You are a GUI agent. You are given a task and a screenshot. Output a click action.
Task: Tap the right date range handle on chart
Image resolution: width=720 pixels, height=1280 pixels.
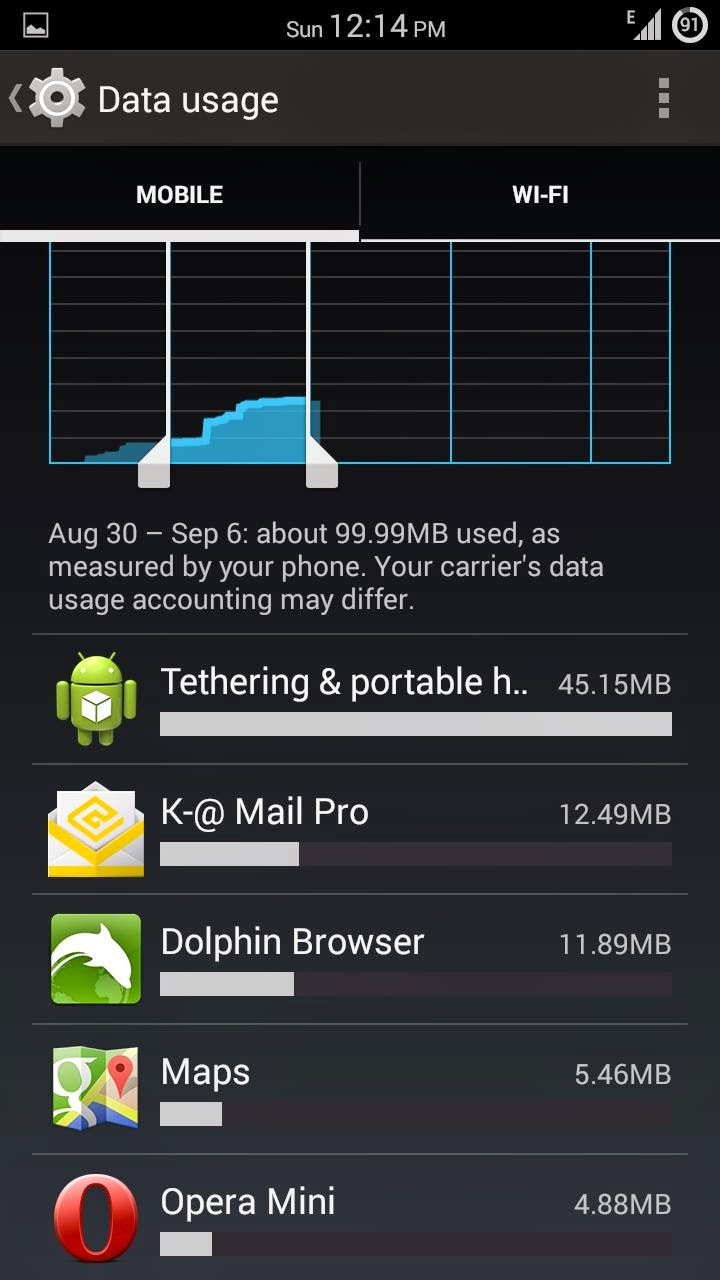click(x=321, y=469)
